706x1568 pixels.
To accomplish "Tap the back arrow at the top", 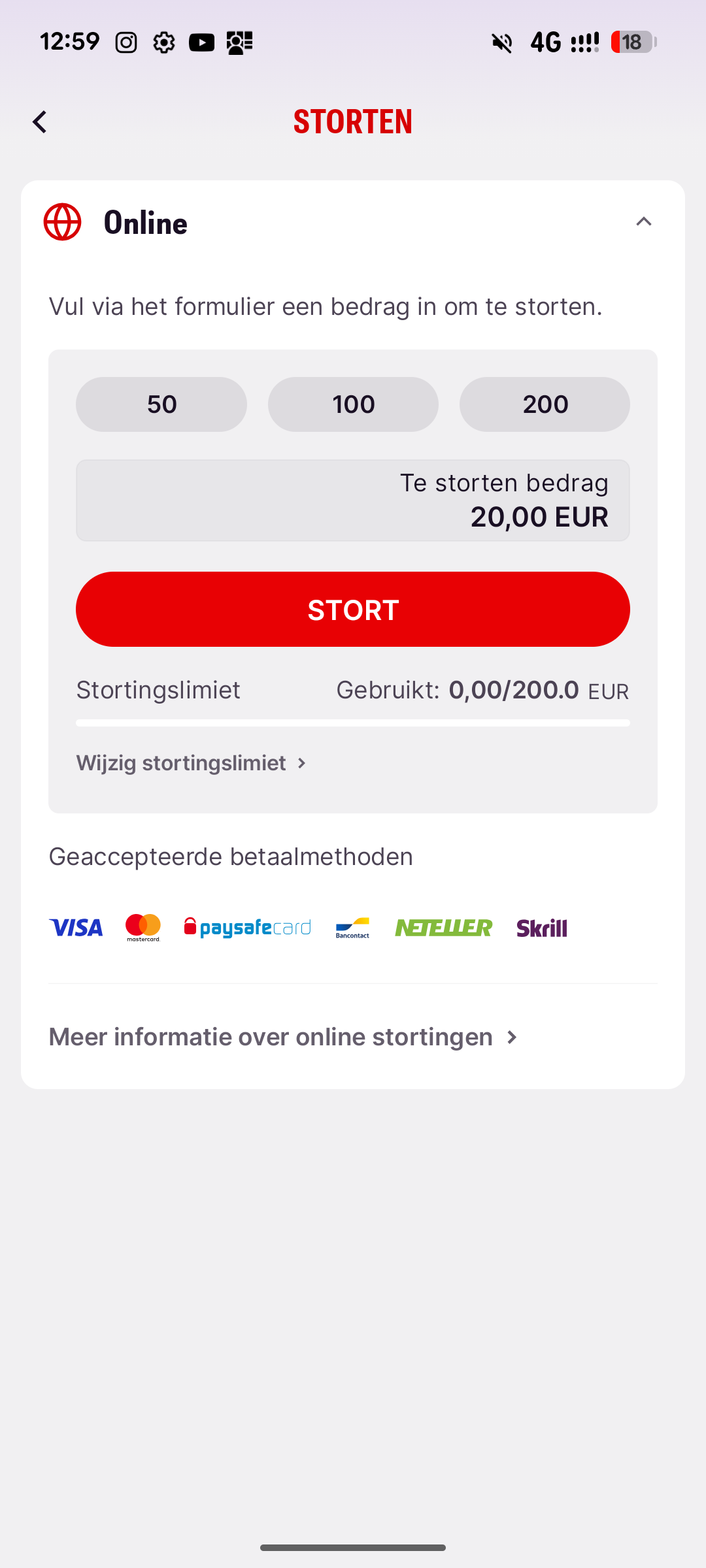I will coord(39,122).
